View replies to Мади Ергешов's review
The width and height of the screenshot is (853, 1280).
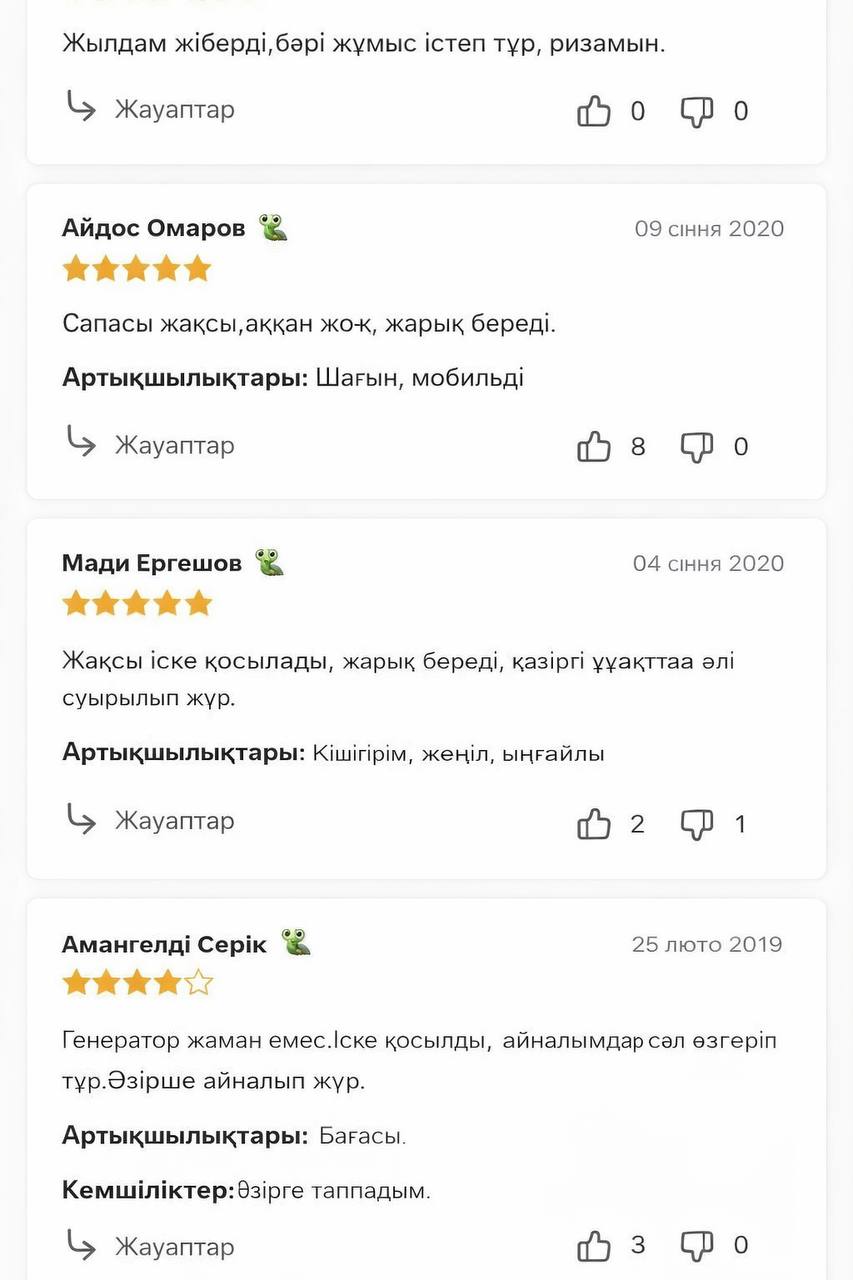click(x=150, y=821)
